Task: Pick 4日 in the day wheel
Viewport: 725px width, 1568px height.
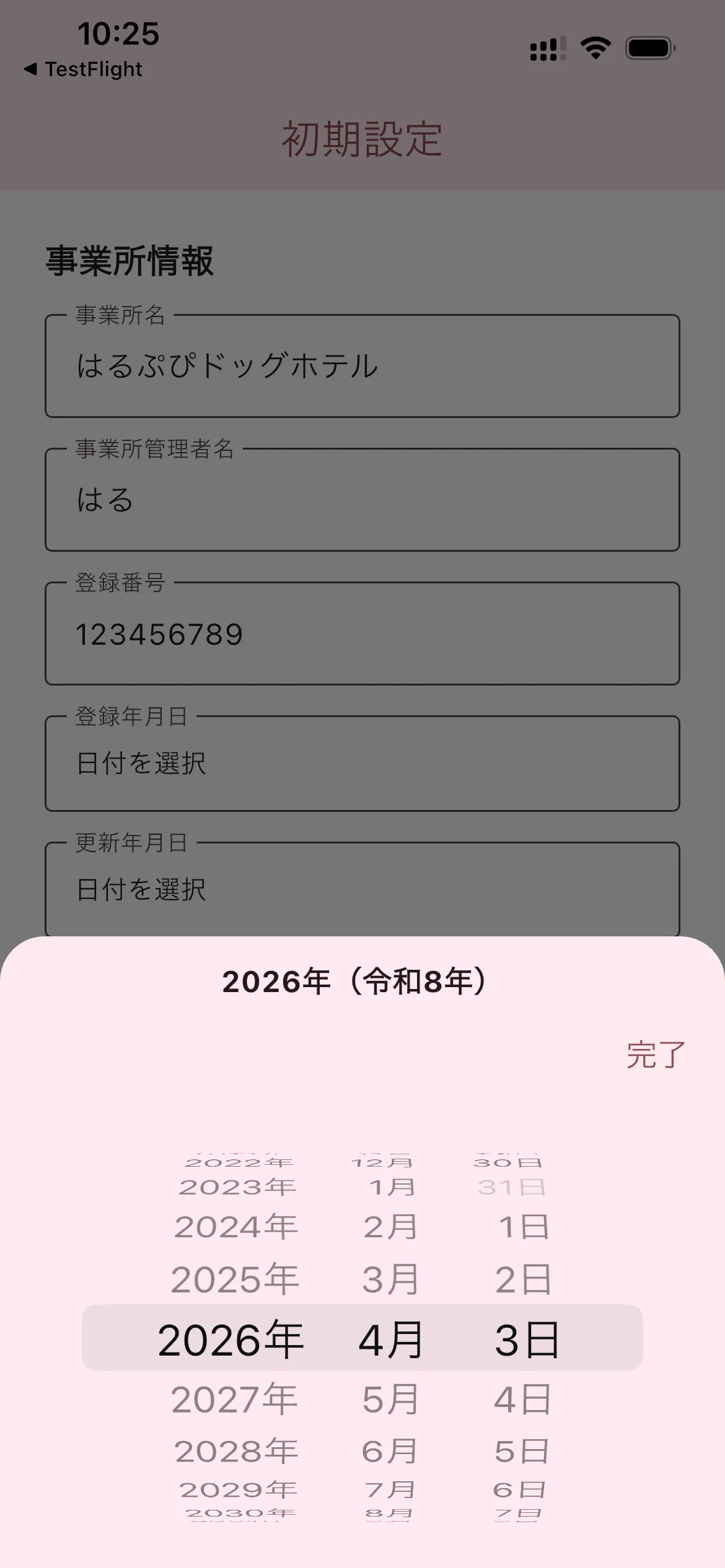Action: click(524, 1400)
